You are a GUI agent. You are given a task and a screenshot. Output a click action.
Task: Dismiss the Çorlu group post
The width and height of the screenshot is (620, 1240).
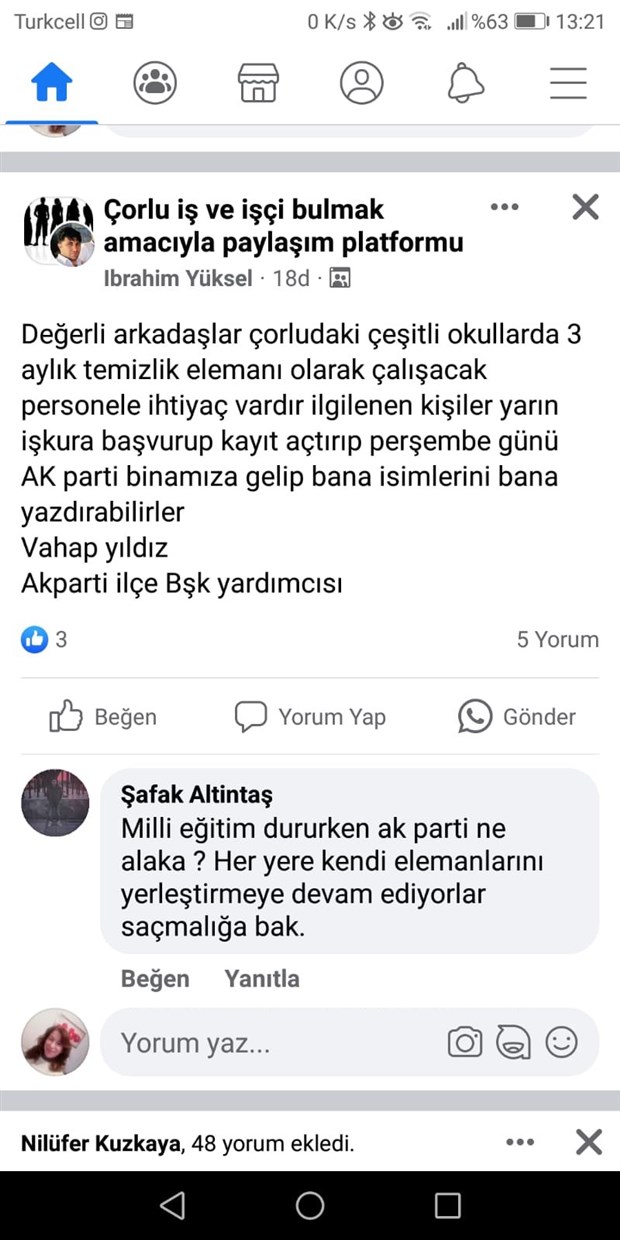(585, 207)
